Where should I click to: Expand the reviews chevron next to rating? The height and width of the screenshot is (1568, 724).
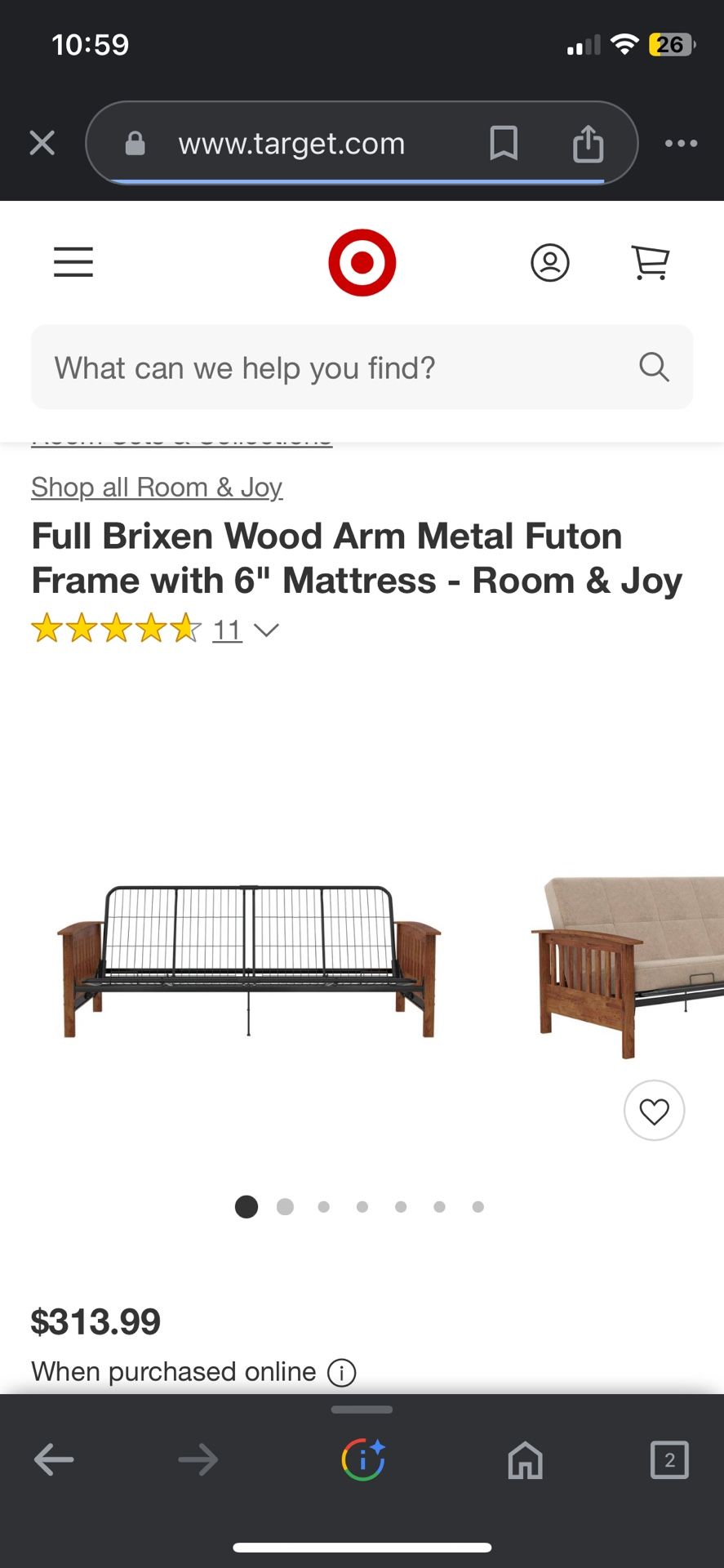pos(266,630)
